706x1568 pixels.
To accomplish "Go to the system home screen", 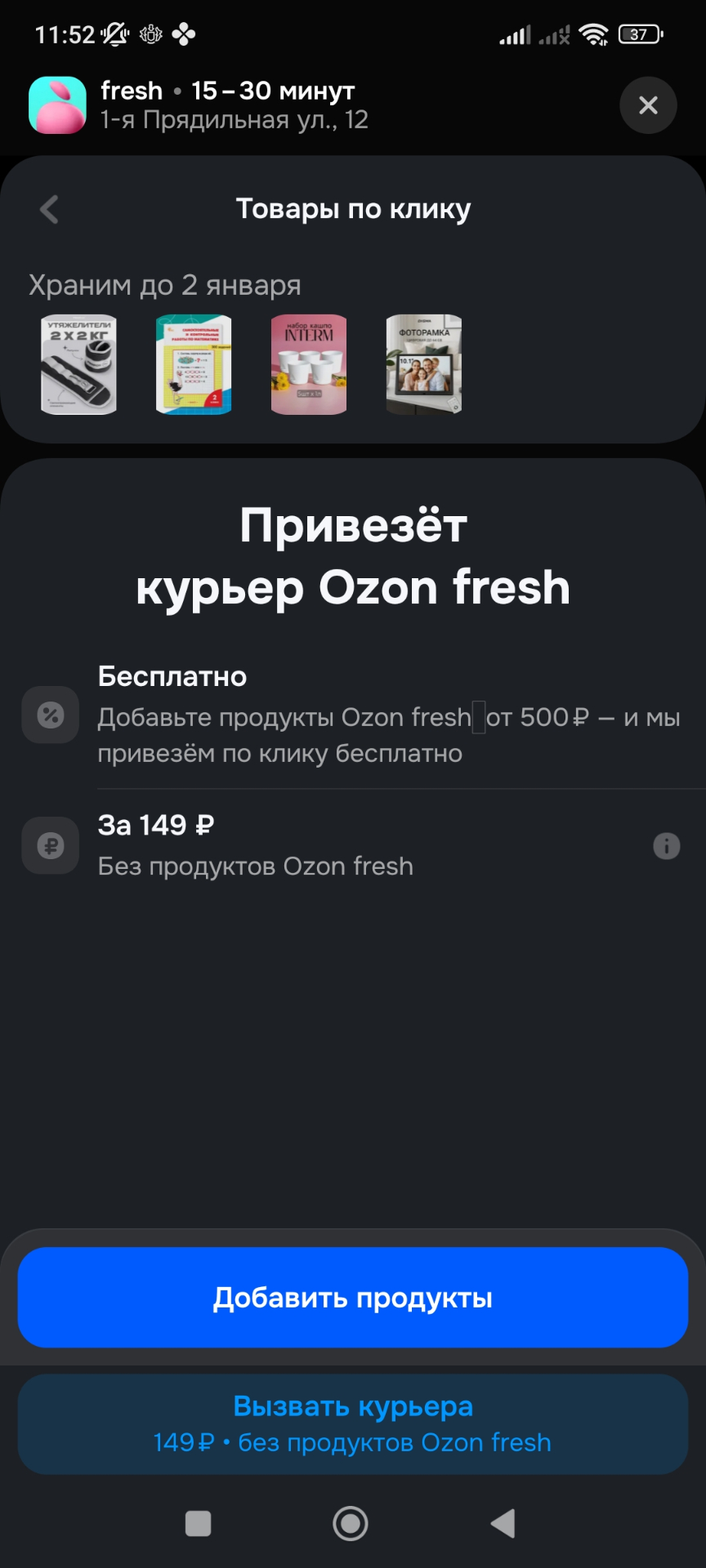I will coord(351,1523).
